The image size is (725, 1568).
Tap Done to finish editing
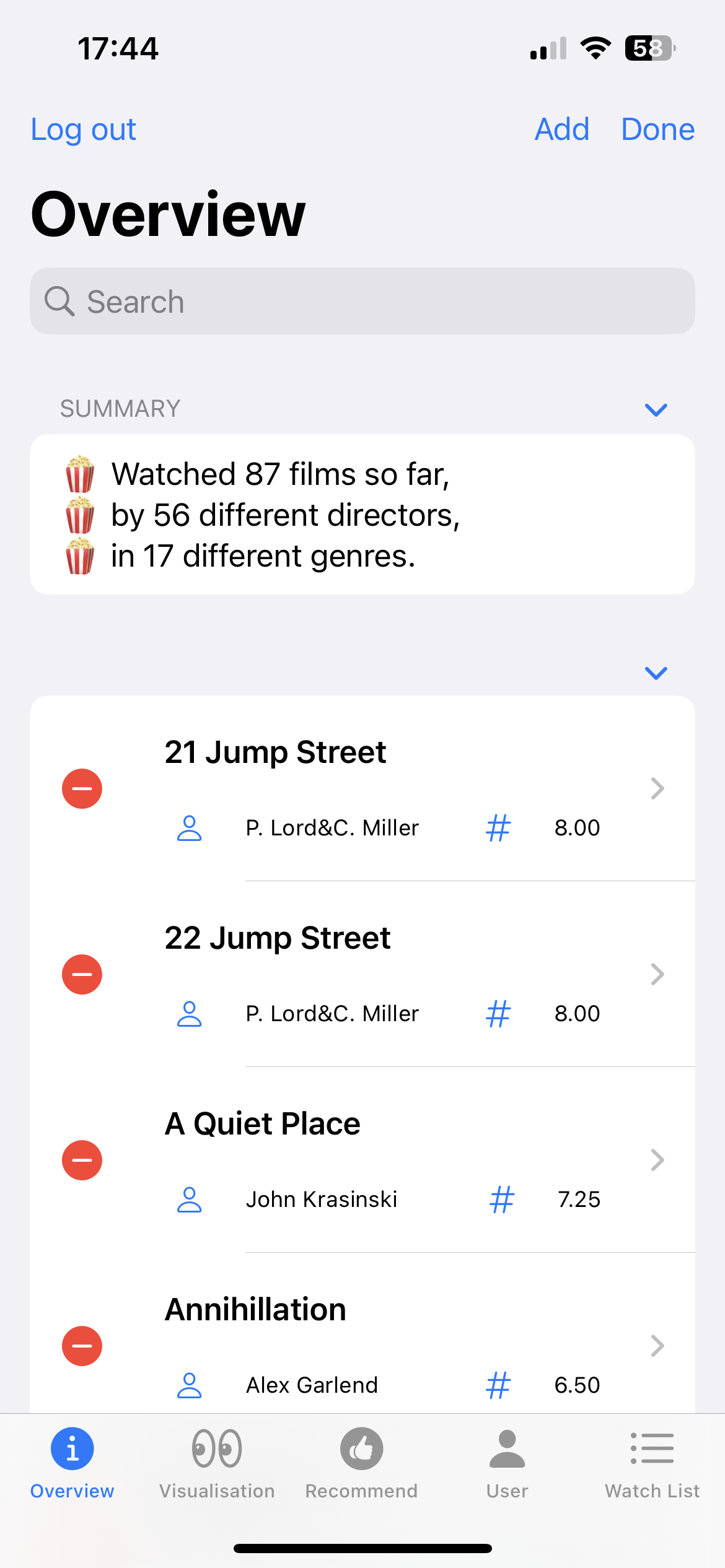tap(658, 129)
